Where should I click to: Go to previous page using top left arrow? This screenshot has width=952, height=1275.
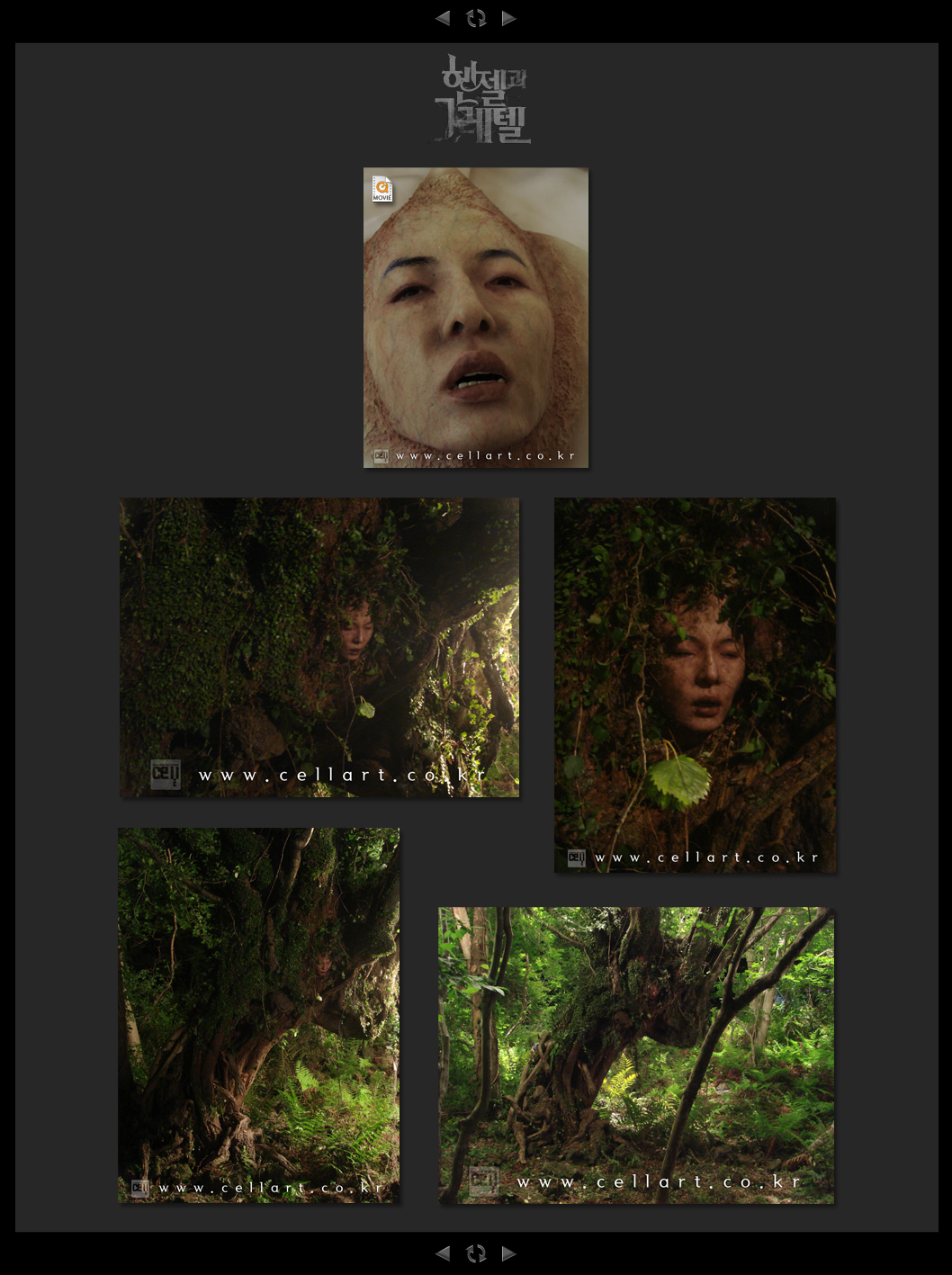coord(443,18)
